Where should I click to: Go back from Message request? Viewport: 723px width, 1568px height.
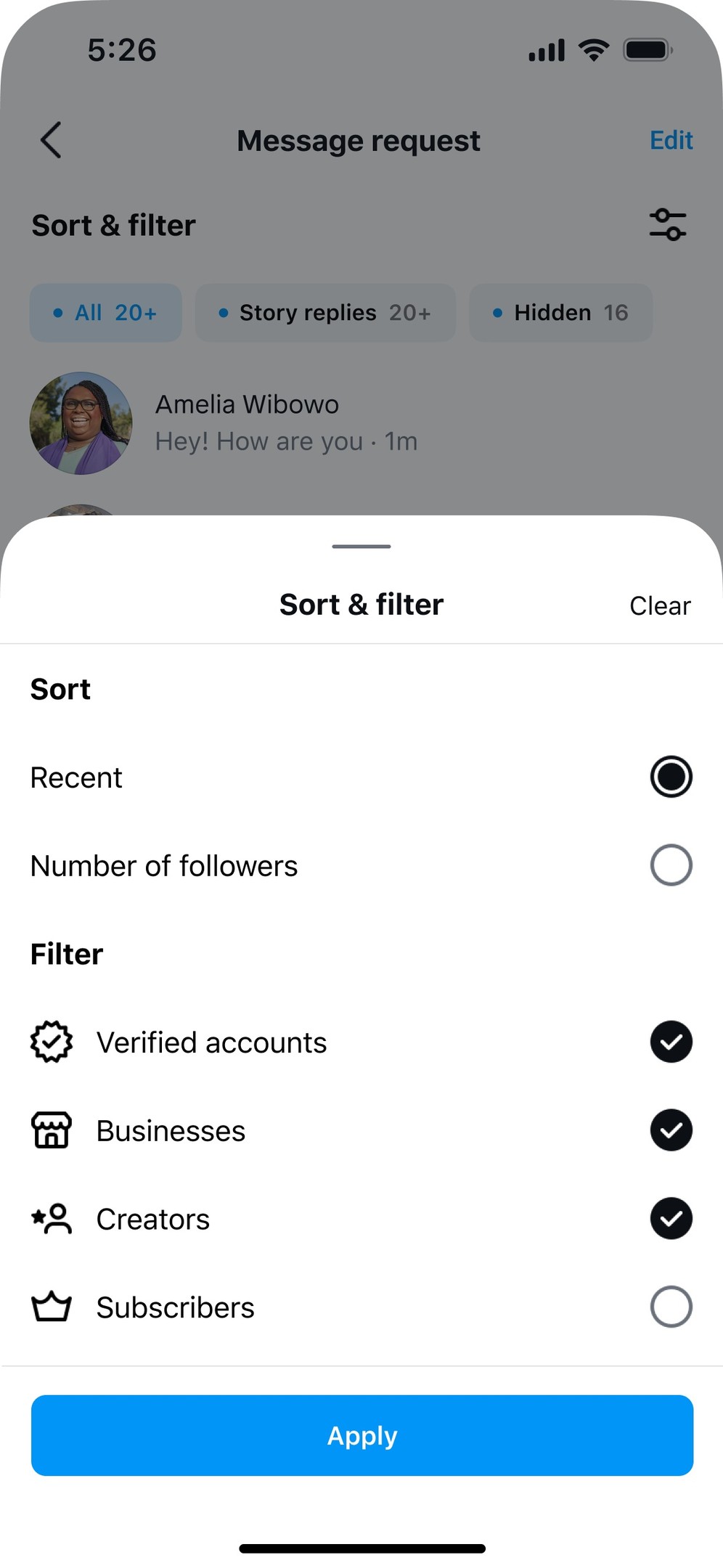pyautogui.click(x=51, y=139)
